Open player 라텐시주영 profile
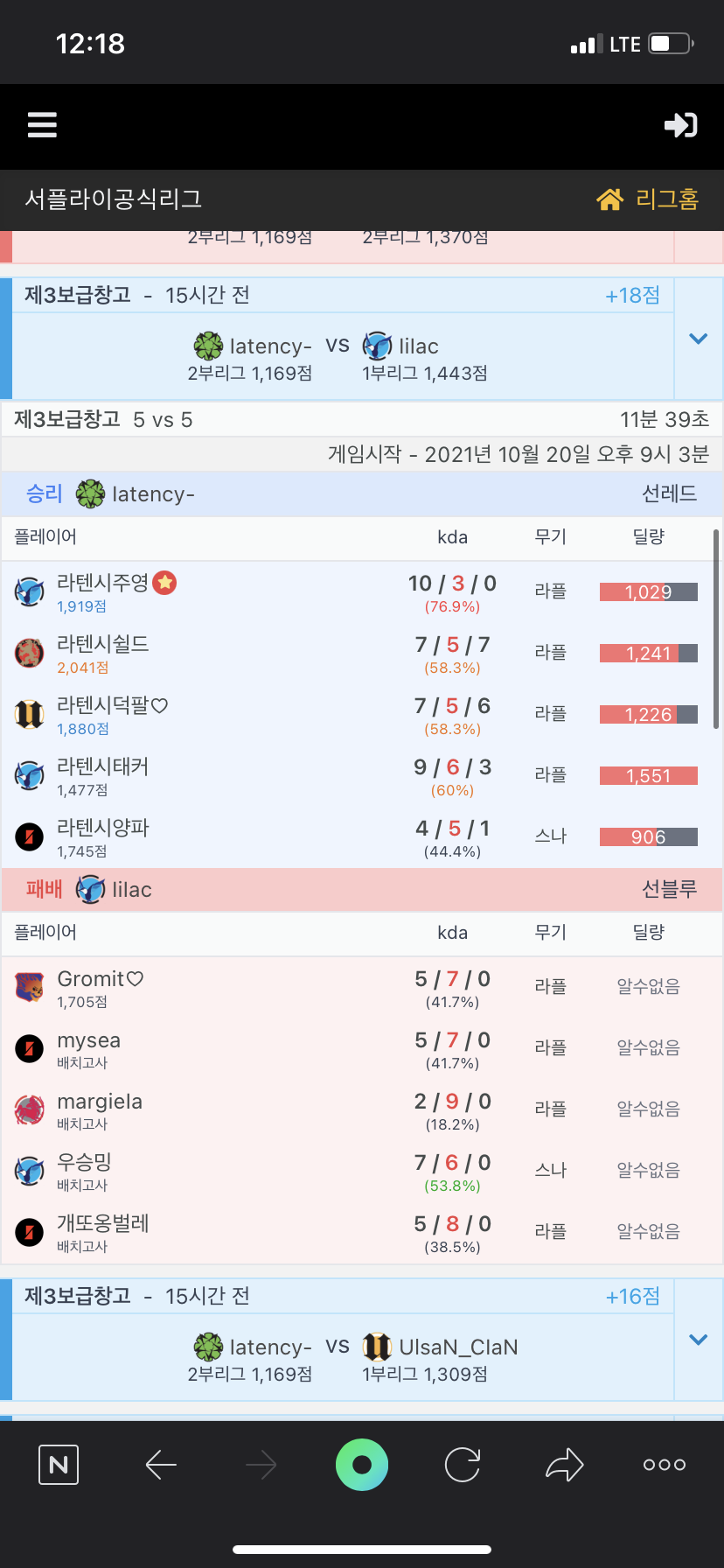 (102, 583)
